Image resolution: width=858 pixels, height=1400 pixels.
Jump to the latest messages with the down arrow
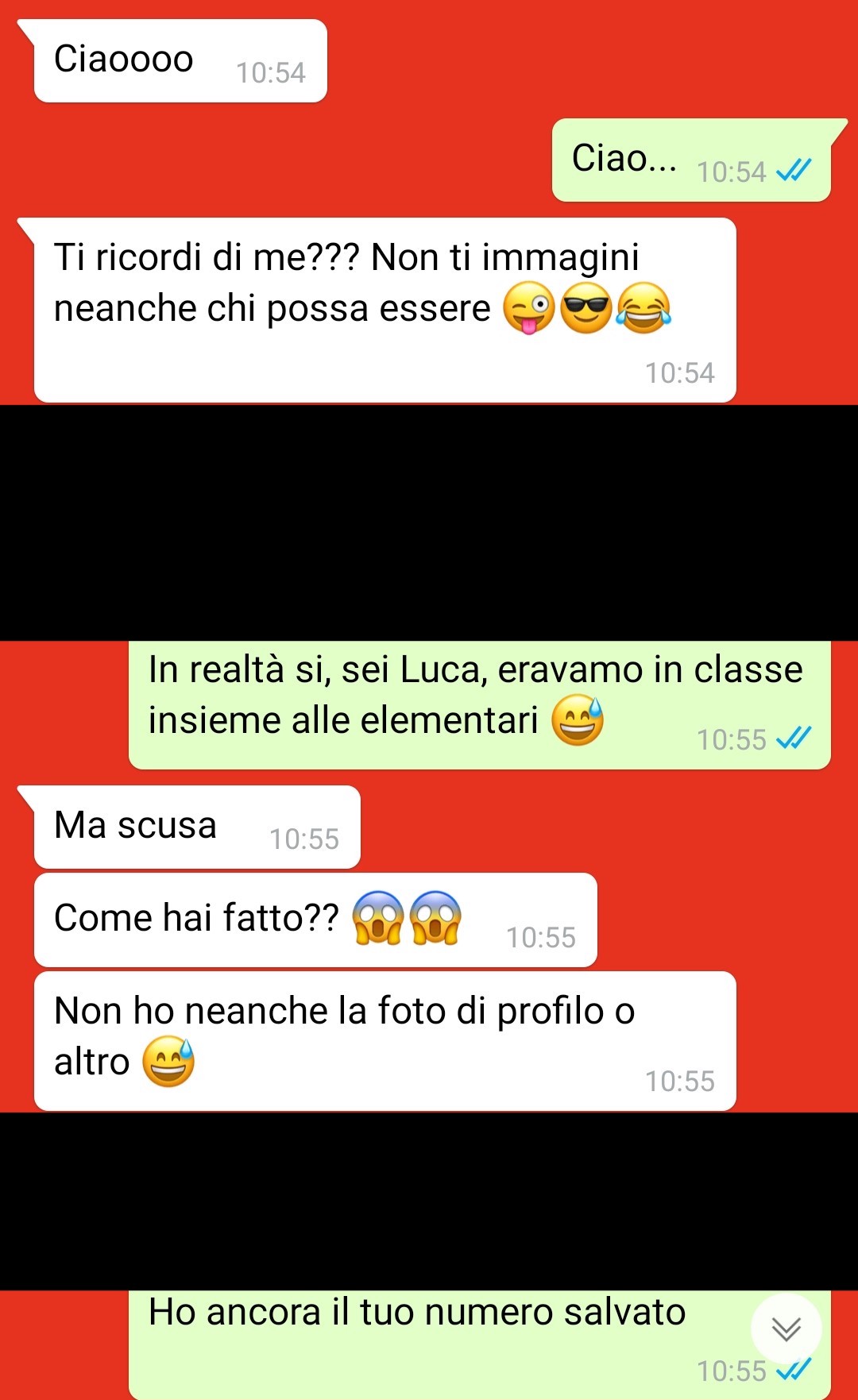click(x=786, y=1329)
